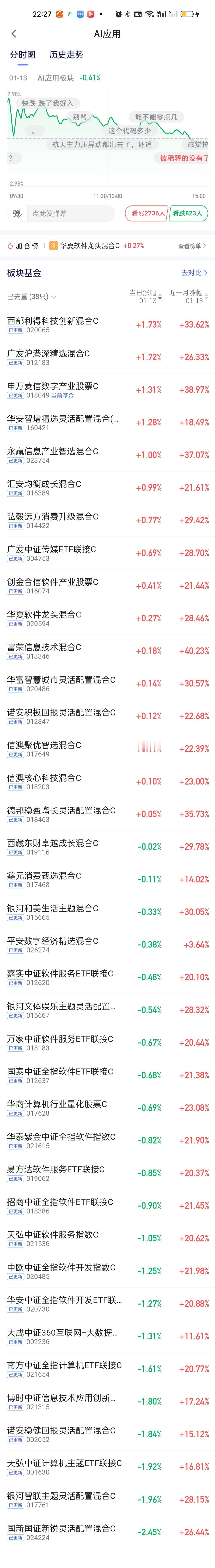Toggle the 弹 barrage comments icon
The height and width of the screenshot is (1568, 215).
coord(17,214)
